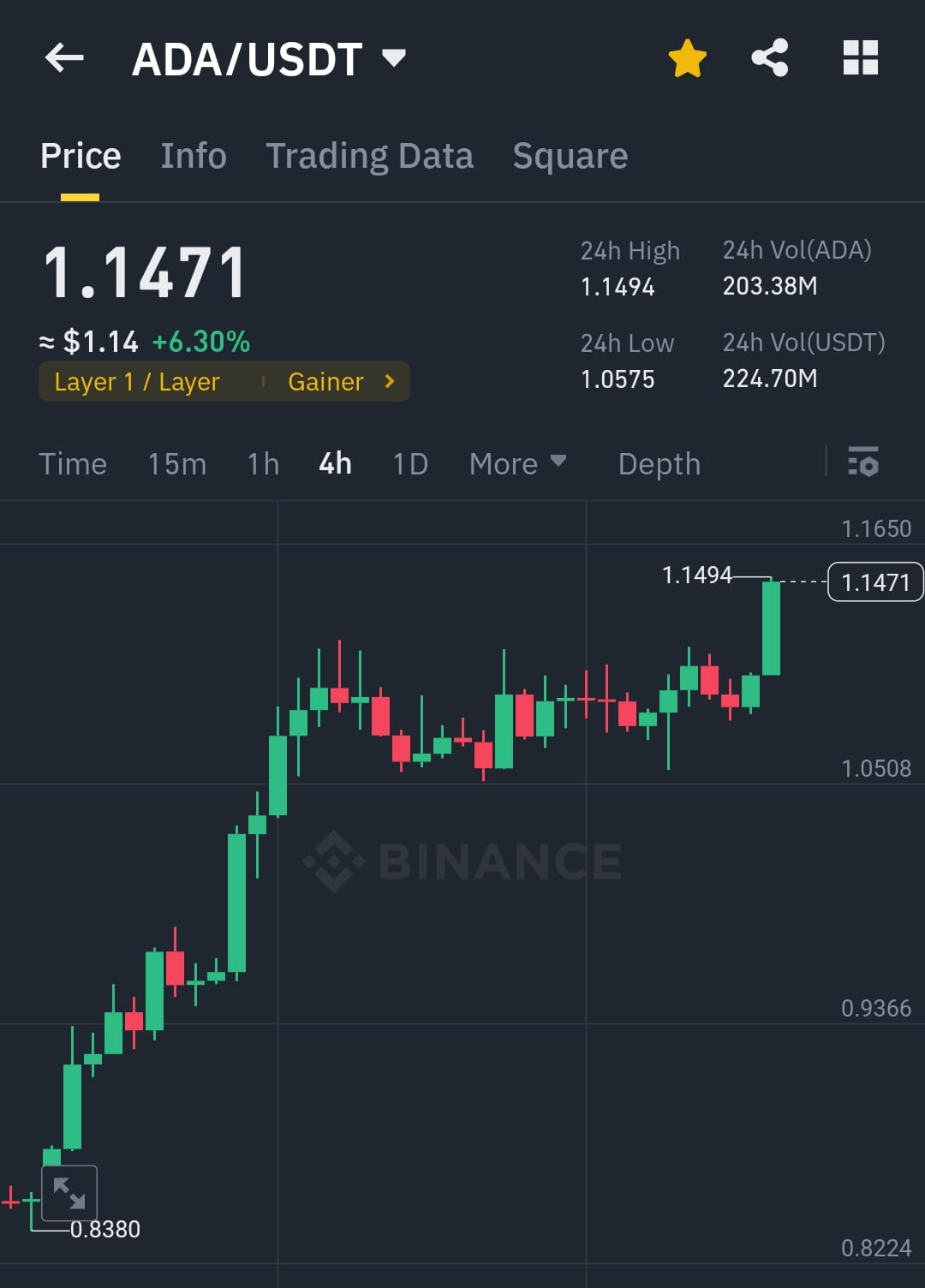Unfavorite ADA/USDT via the star icon
Screen dimensions: 925x1288
pos(688,57)
